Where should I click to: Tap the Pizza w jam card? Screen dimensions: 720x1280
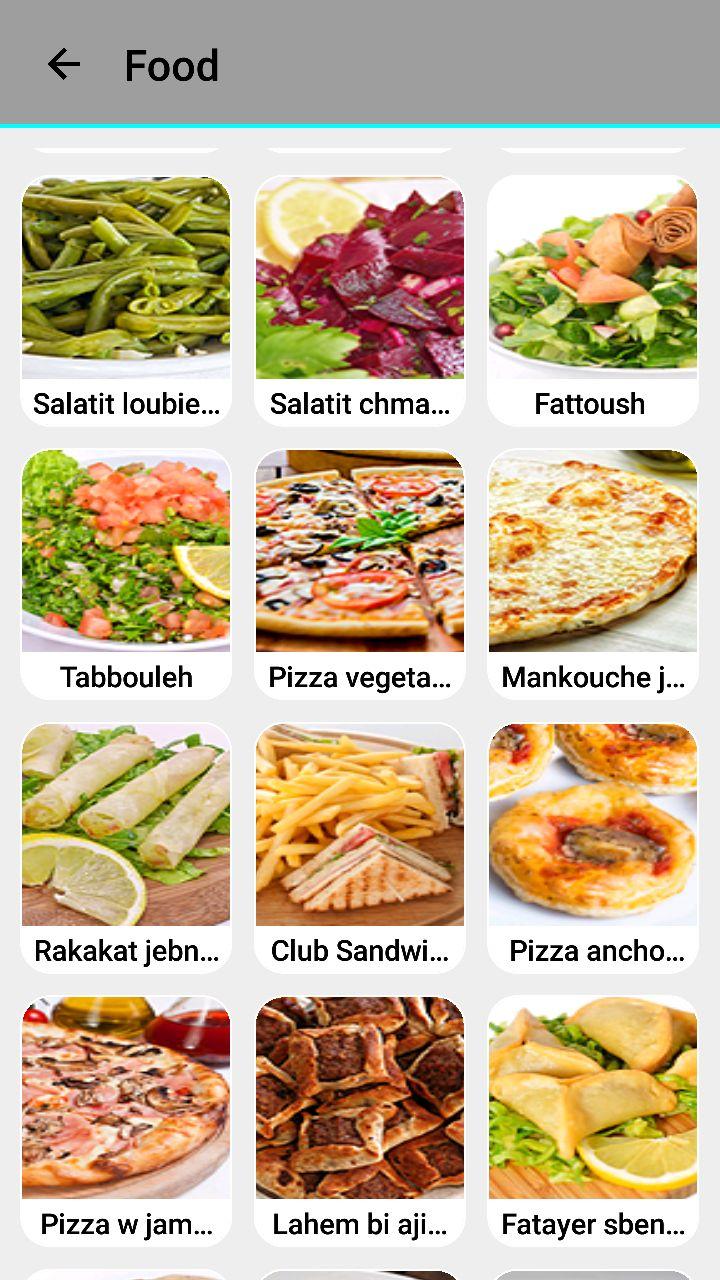[x=126, y=1120]
